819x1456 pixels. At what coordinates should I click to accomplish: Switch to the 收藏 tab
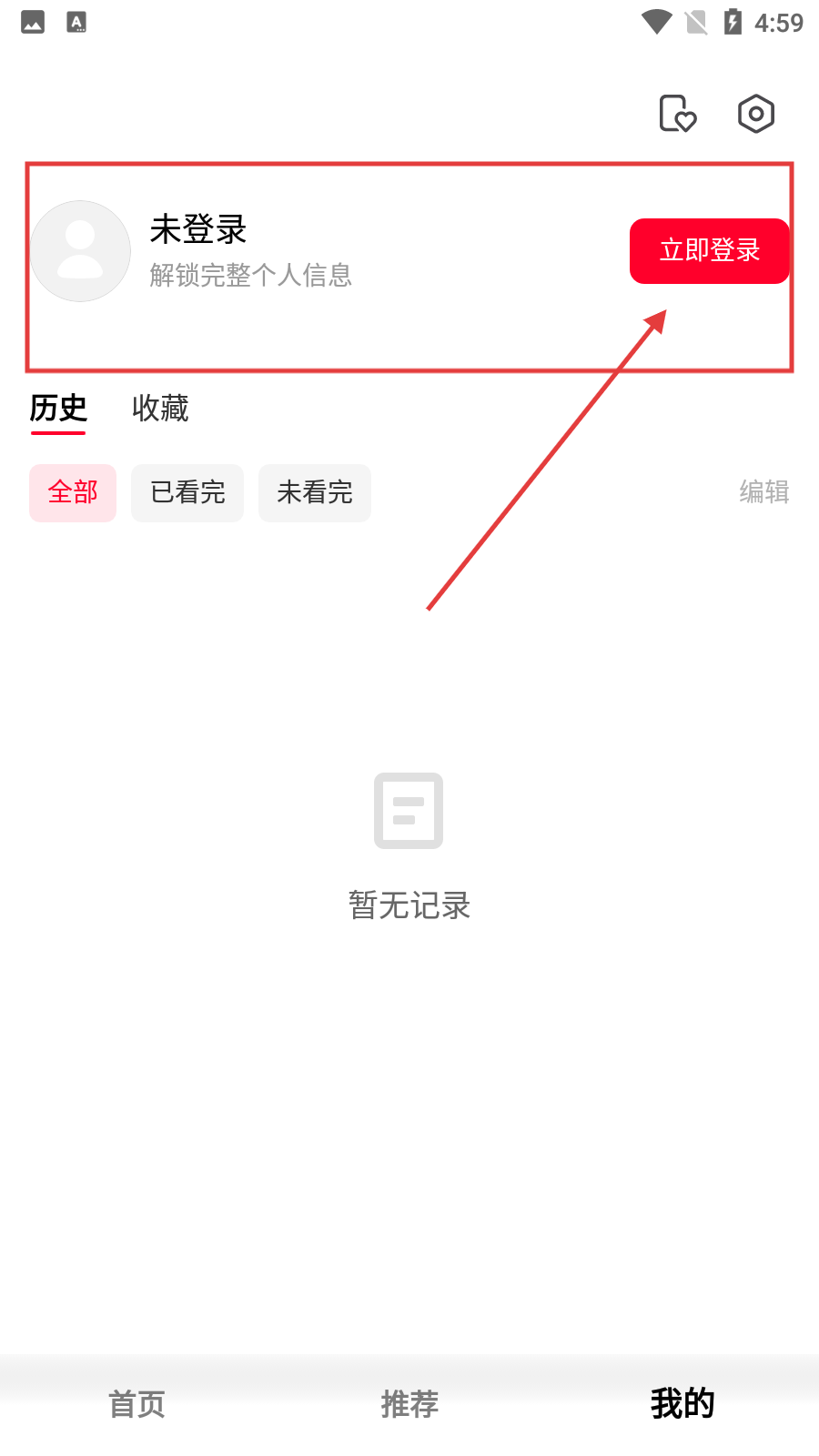[160, 408]
